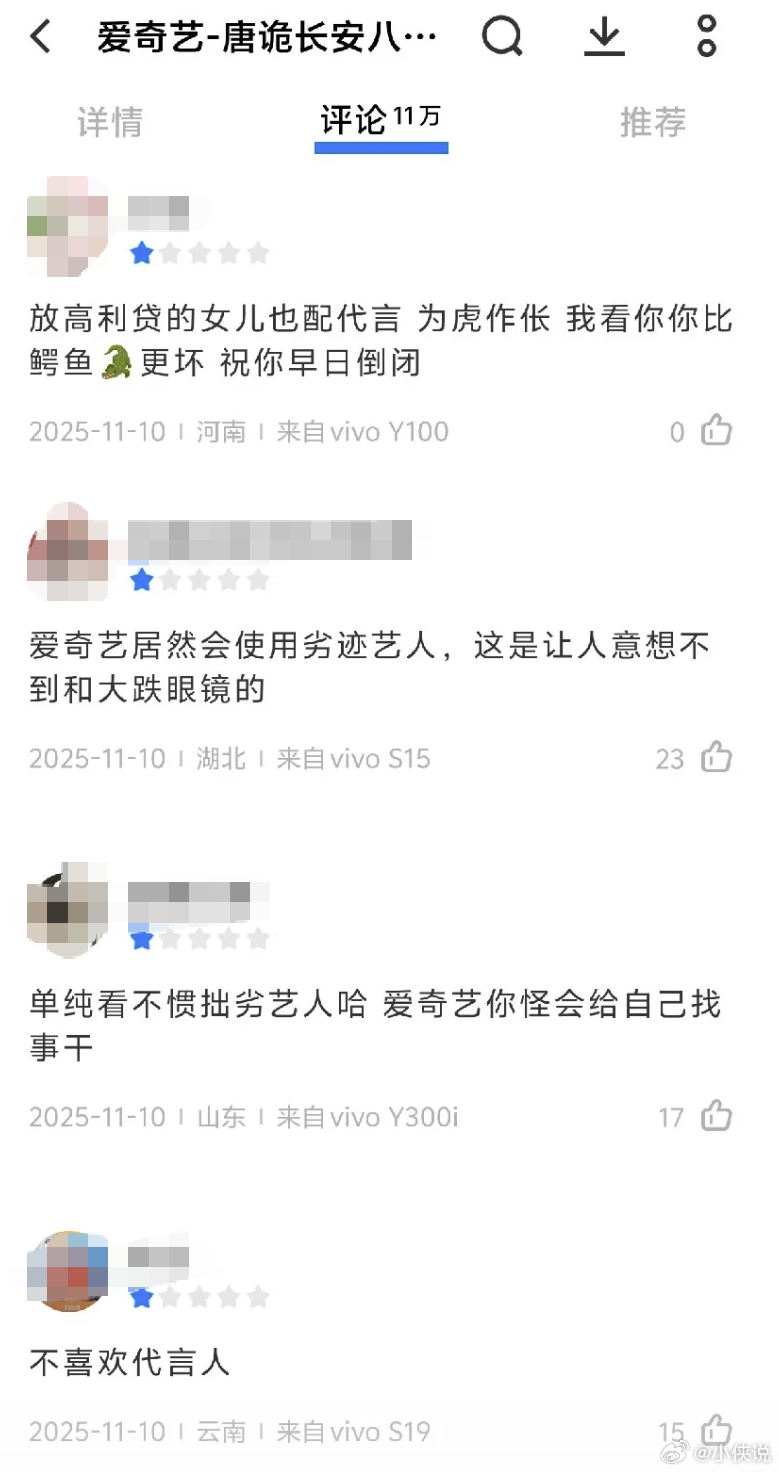This screenshot has width=779, height=1472.
Task: Open the first commenter's avatar
Action: click(66, 224)
